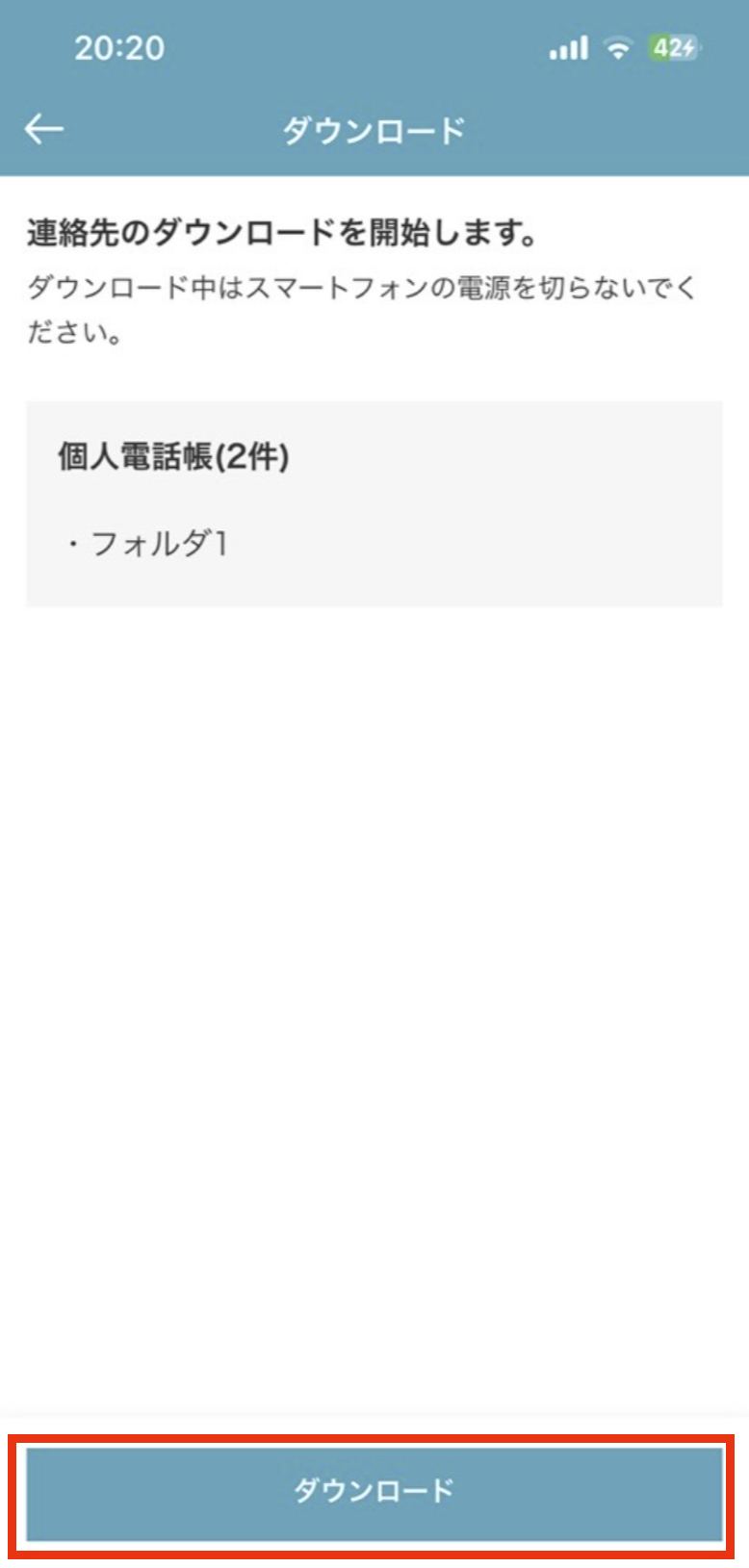Image resolution: width=749 pixels, height=1568 pixels.
Task: Go back using the header arrow
Action: [43, 128]
